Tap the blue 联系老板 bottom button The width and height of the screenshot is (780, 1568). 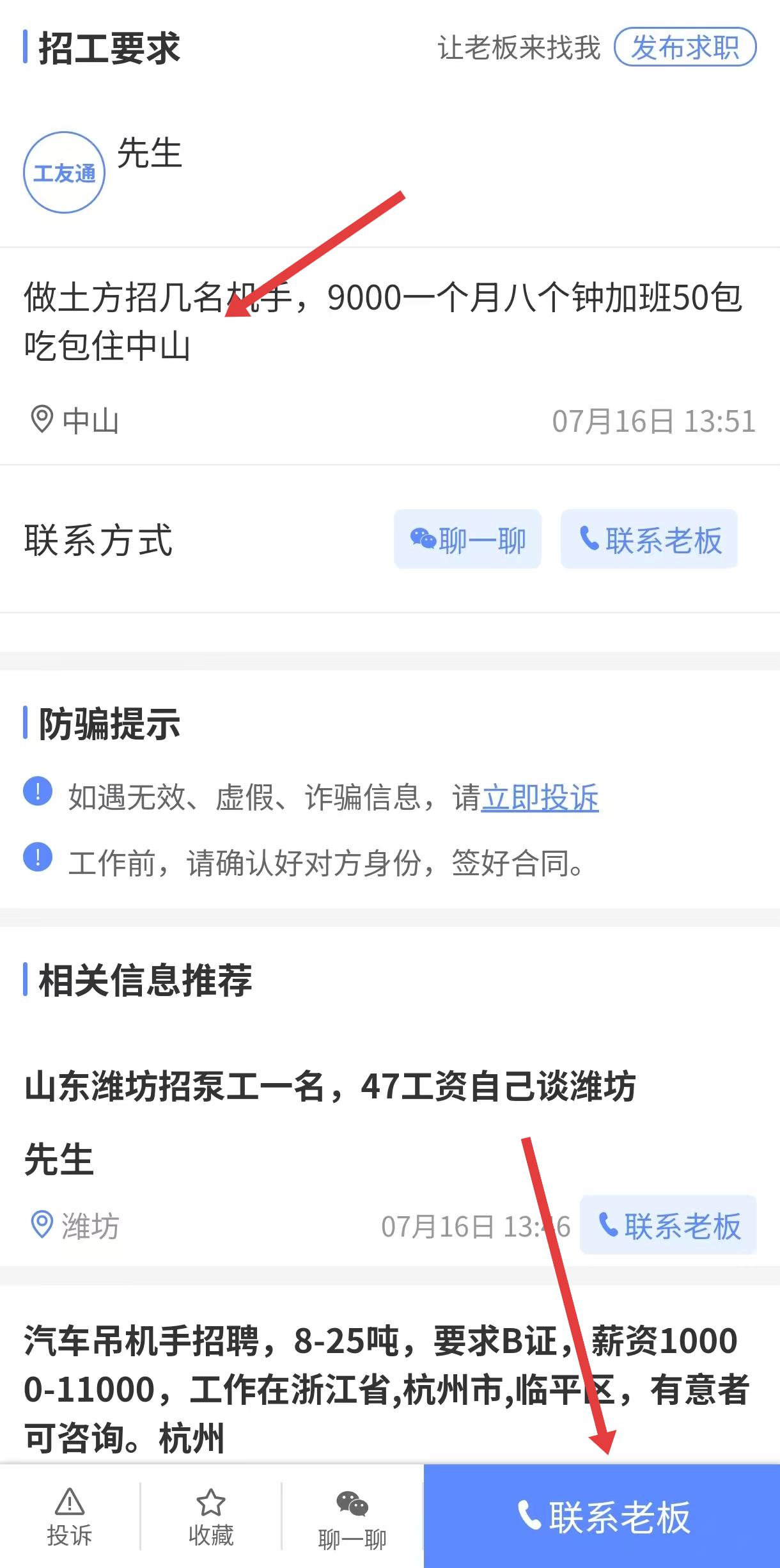tap(602, 1517)
